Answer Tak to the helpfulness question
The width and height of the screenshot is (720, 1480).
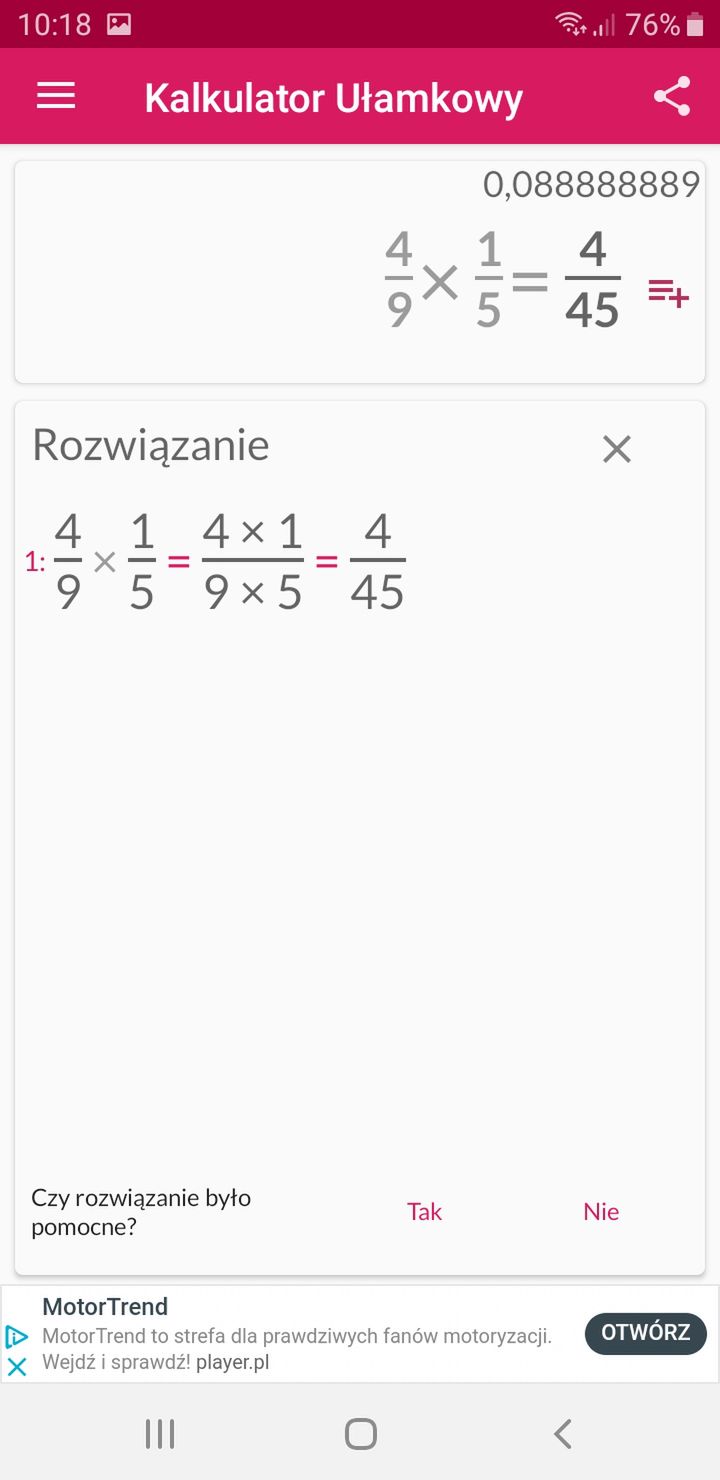(424, 1212)
